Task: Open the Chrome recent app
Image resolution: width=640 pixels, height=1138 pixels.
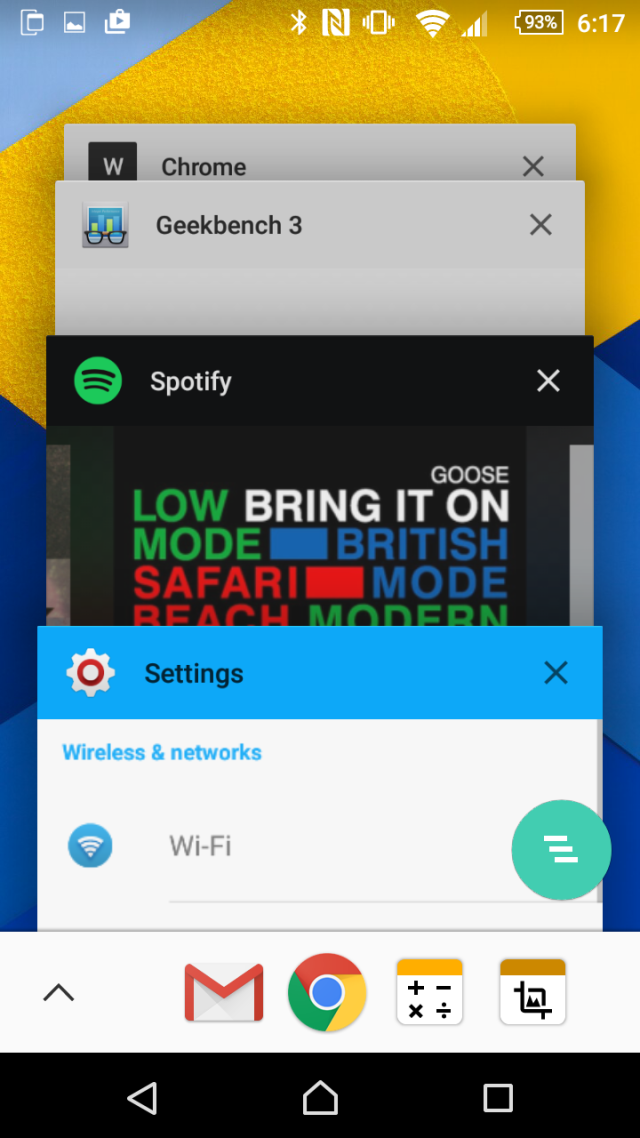Action: pyautogui.click(x=300, y=160)
